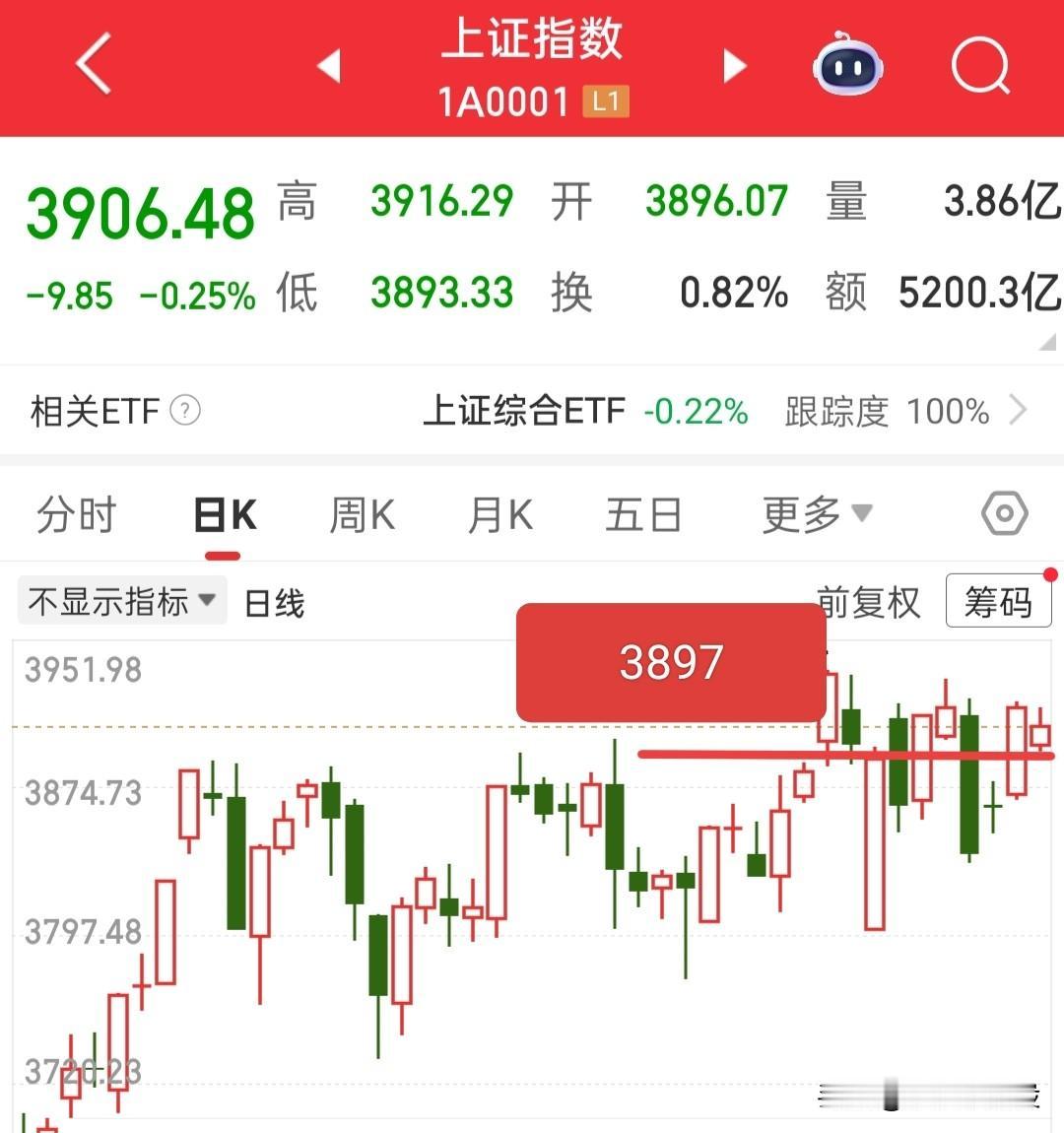The image size is (1064, 1133).
Task: Open the robot assistant icon
Action: (847, 65)
